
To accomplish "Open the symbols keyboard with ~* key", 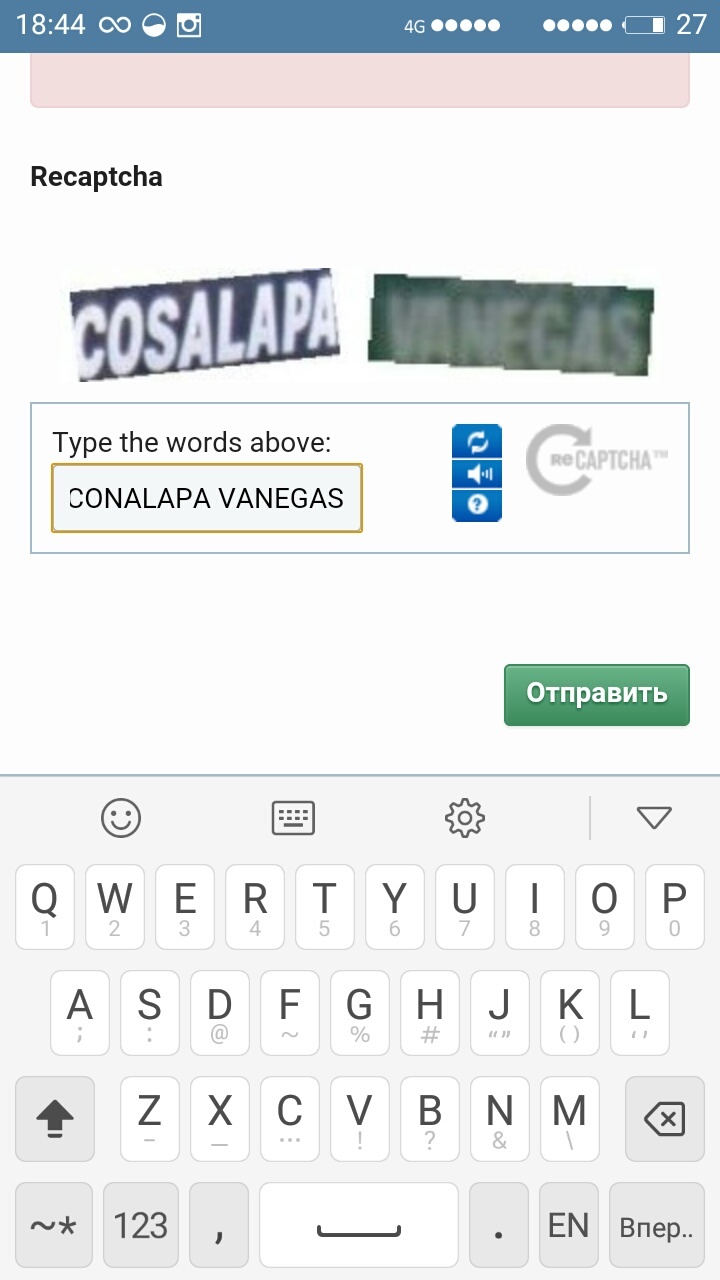I will tap(54, 1226).
